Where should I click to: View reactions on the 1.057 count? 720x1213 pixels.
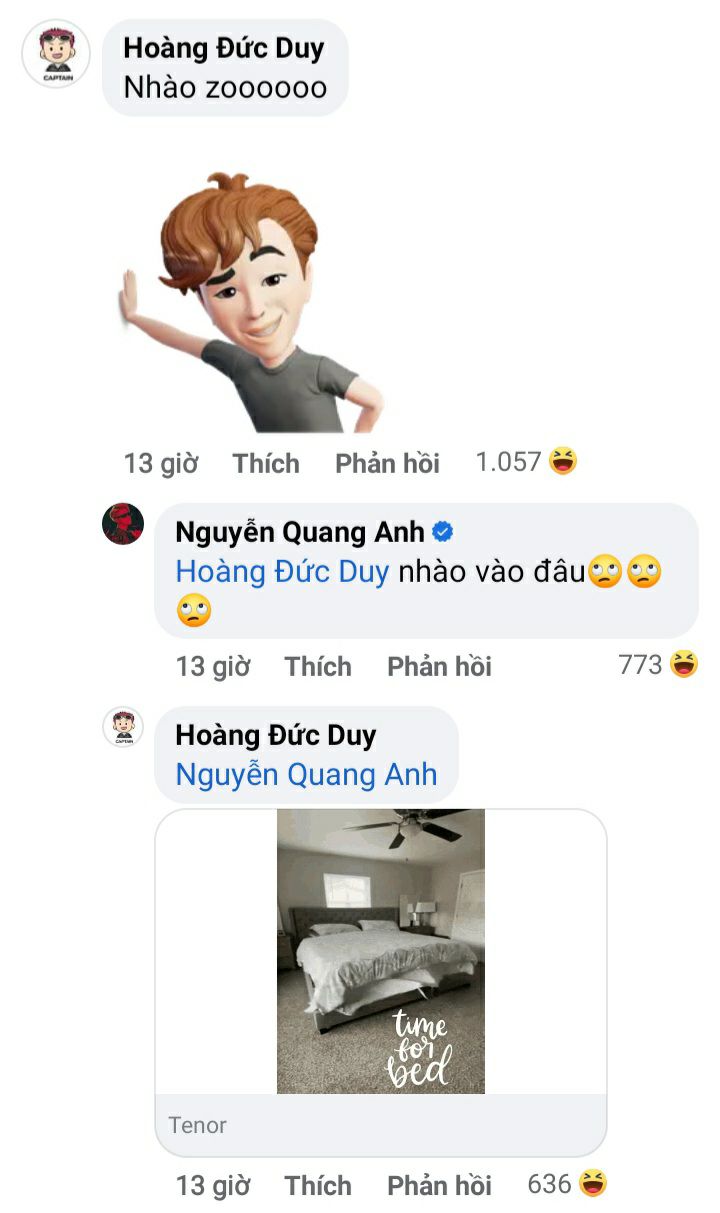527,461
